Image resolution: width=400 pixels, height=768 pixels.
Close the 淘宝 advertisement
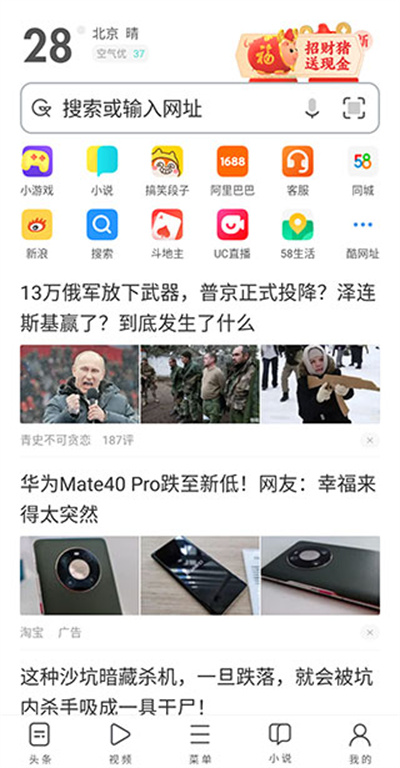(x=370, y=632)
